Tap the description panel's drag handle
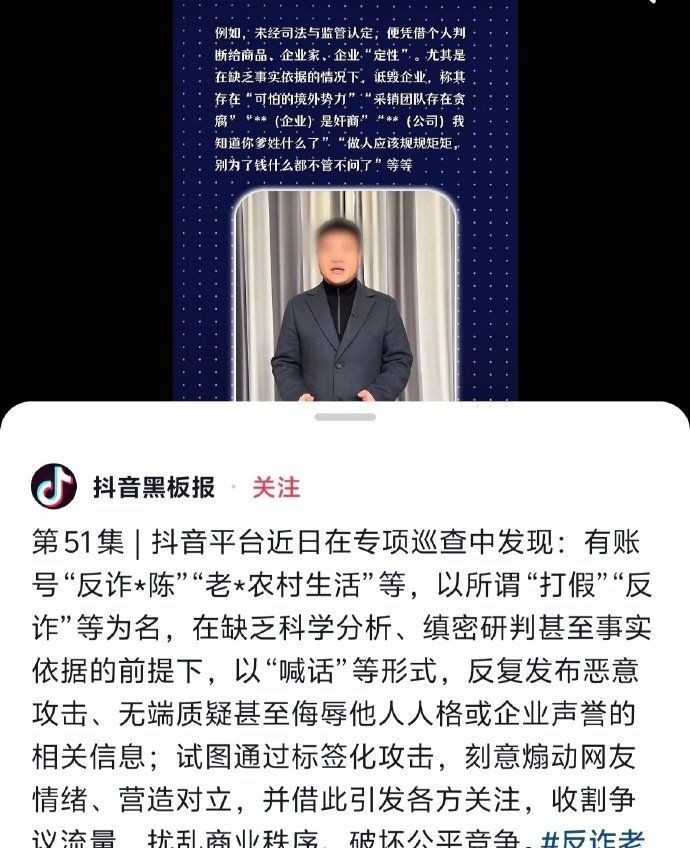 tap(344, 417)
